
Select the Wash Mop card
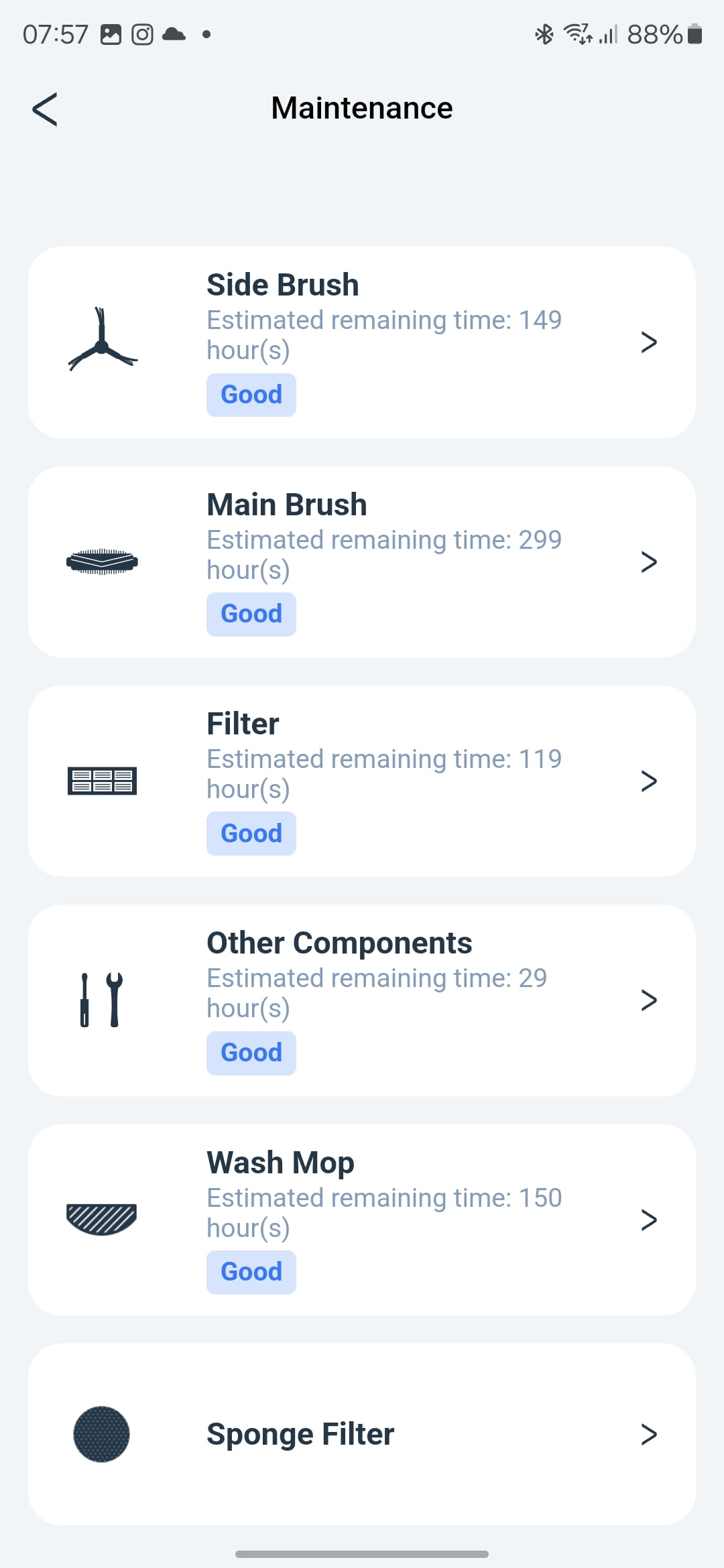point(362,1220)
